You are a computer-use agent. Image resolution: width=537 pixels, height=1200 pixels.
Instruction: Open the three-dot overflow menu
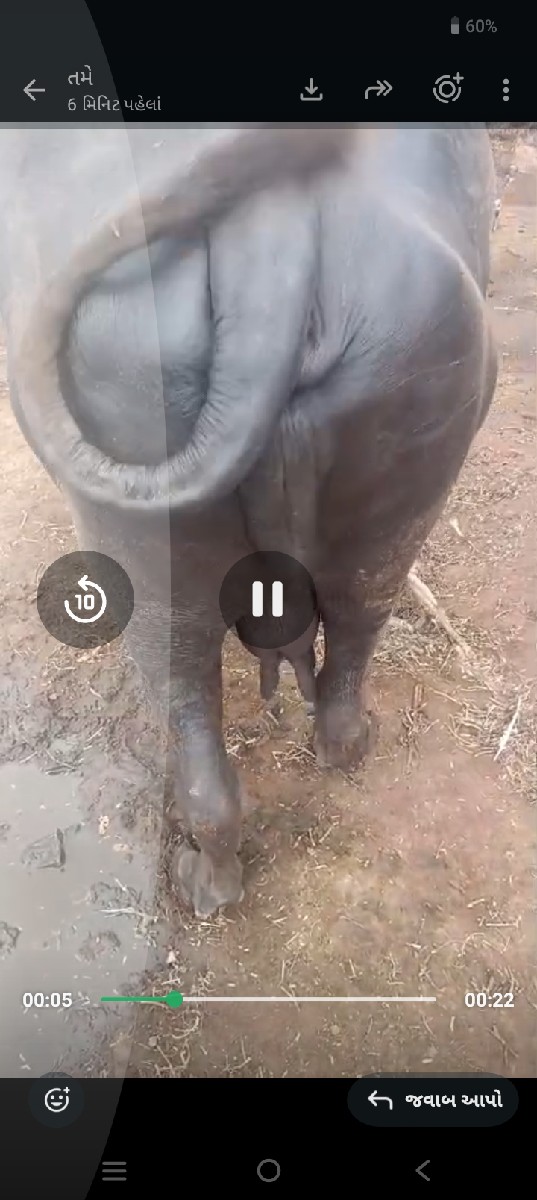click(x=506, y=90)
